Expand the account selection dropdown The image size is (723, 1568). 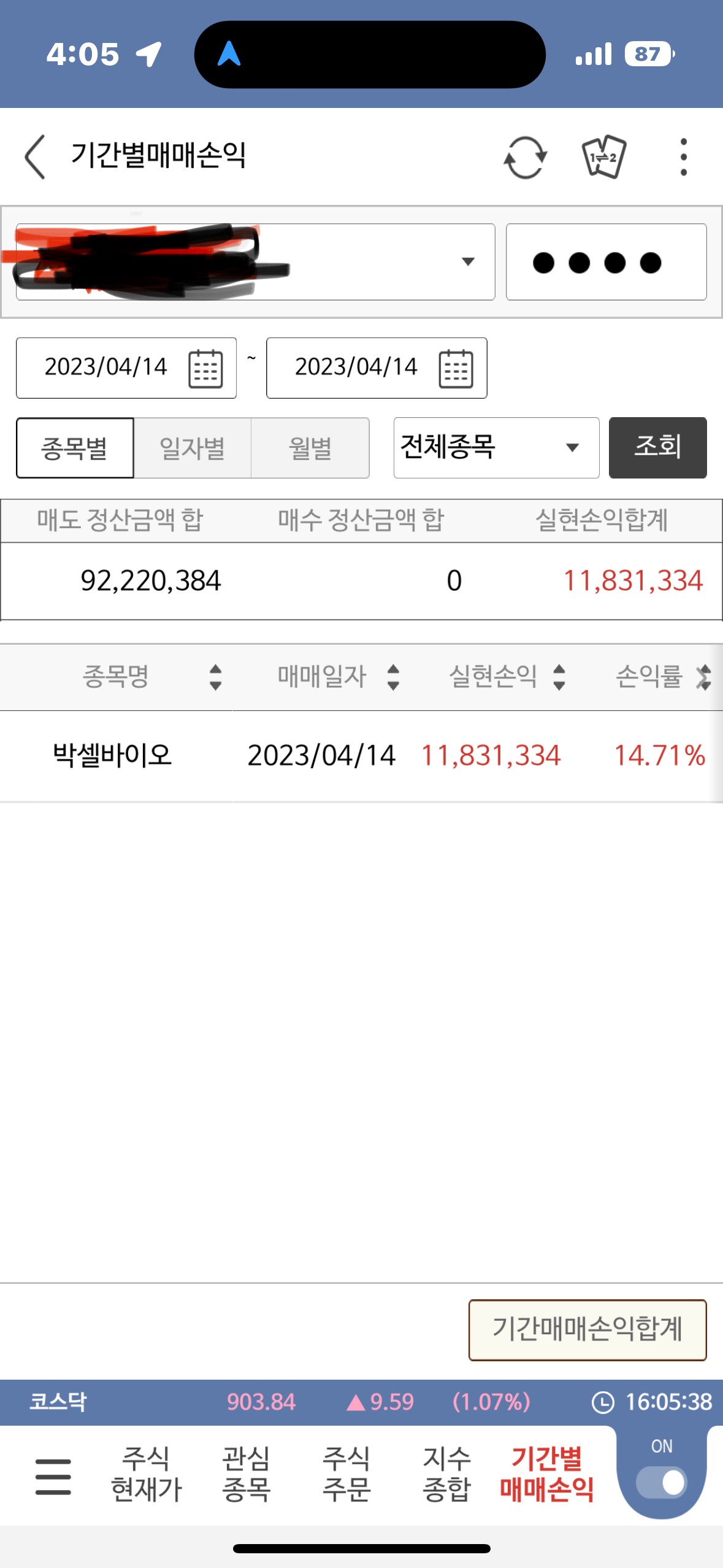[x=255, y=262]
